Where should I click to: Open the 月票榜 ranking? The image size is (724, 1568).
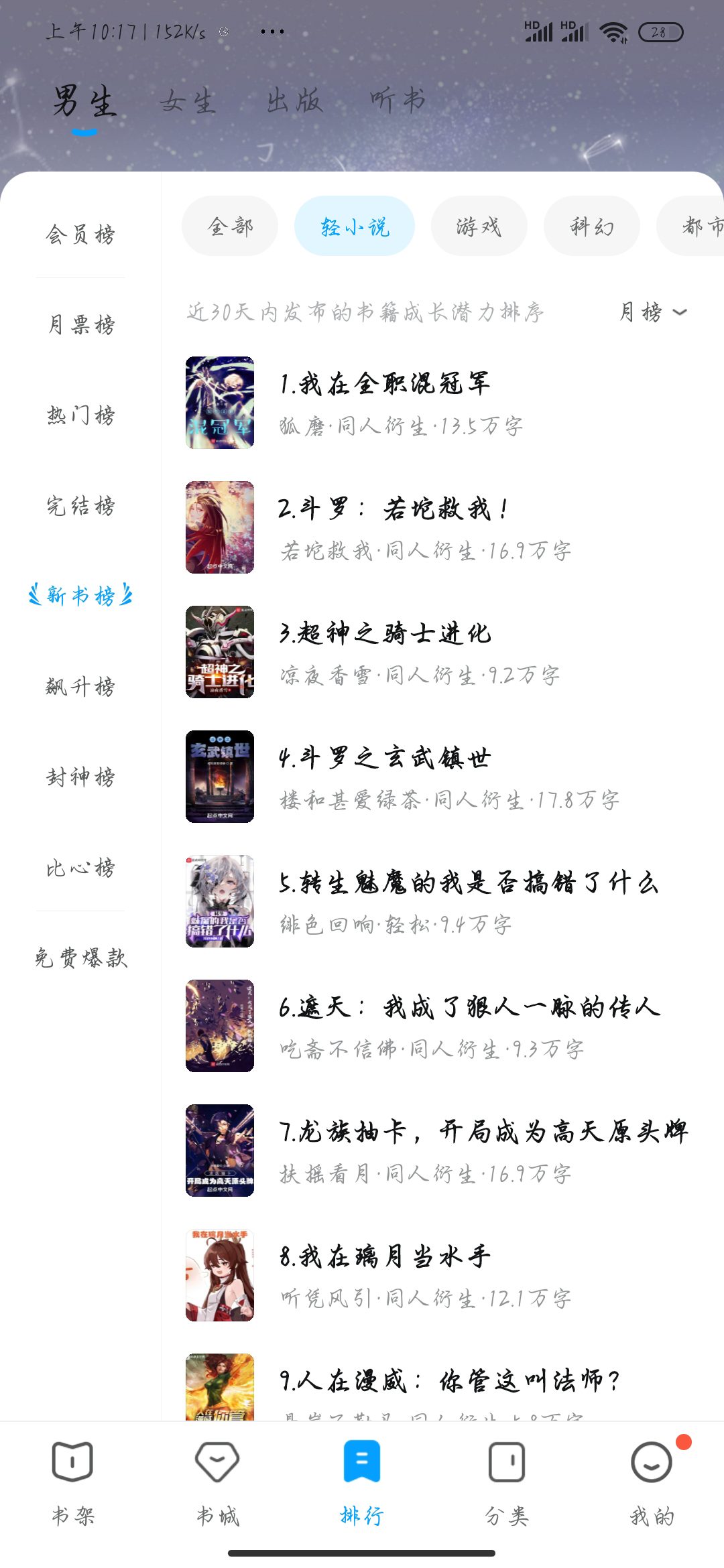pos(80,325)
